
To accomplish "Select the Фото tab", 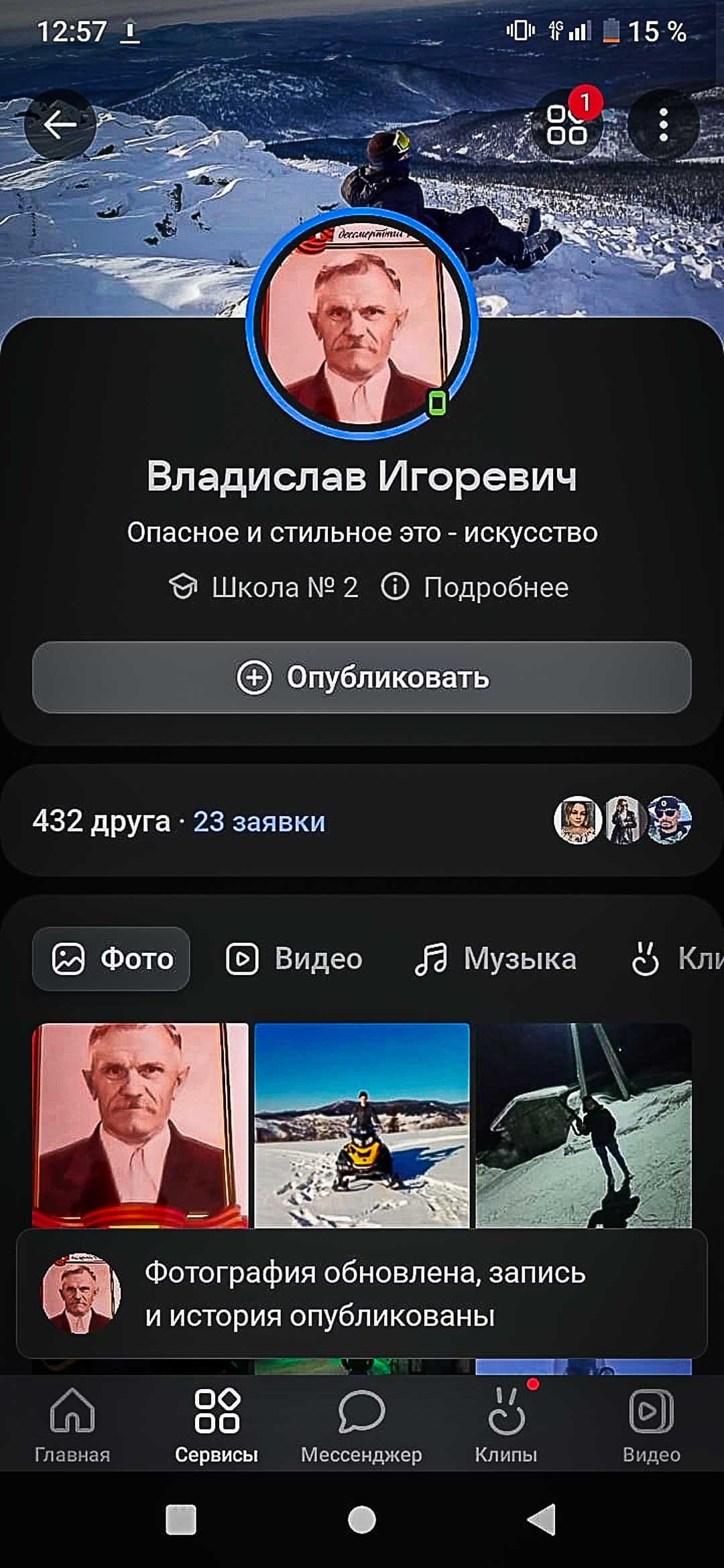I will pos(112,959).
